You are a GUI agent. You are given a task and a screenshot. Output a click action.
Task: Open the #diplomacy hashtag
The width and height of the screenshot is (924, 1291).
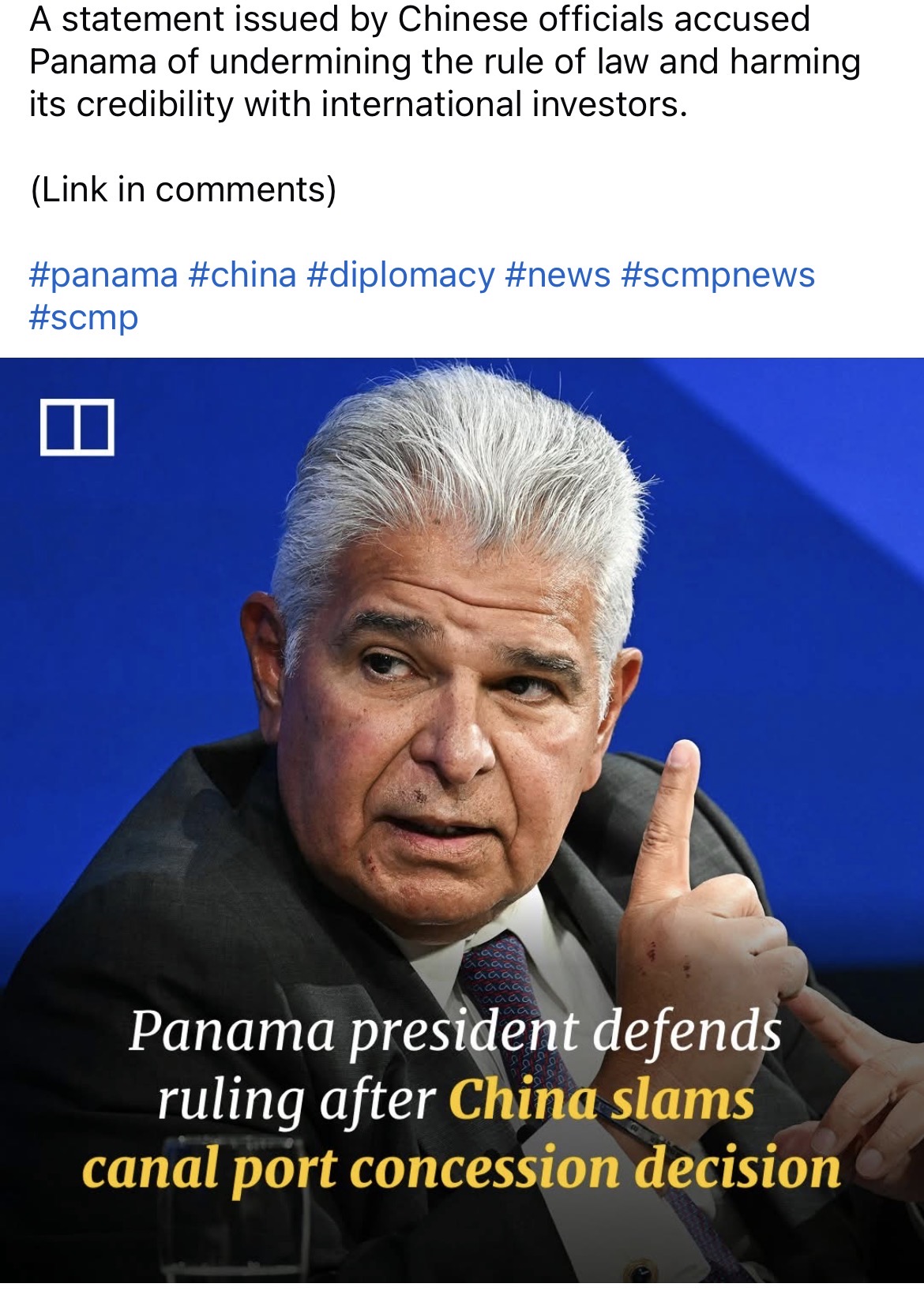coord(400,276)
